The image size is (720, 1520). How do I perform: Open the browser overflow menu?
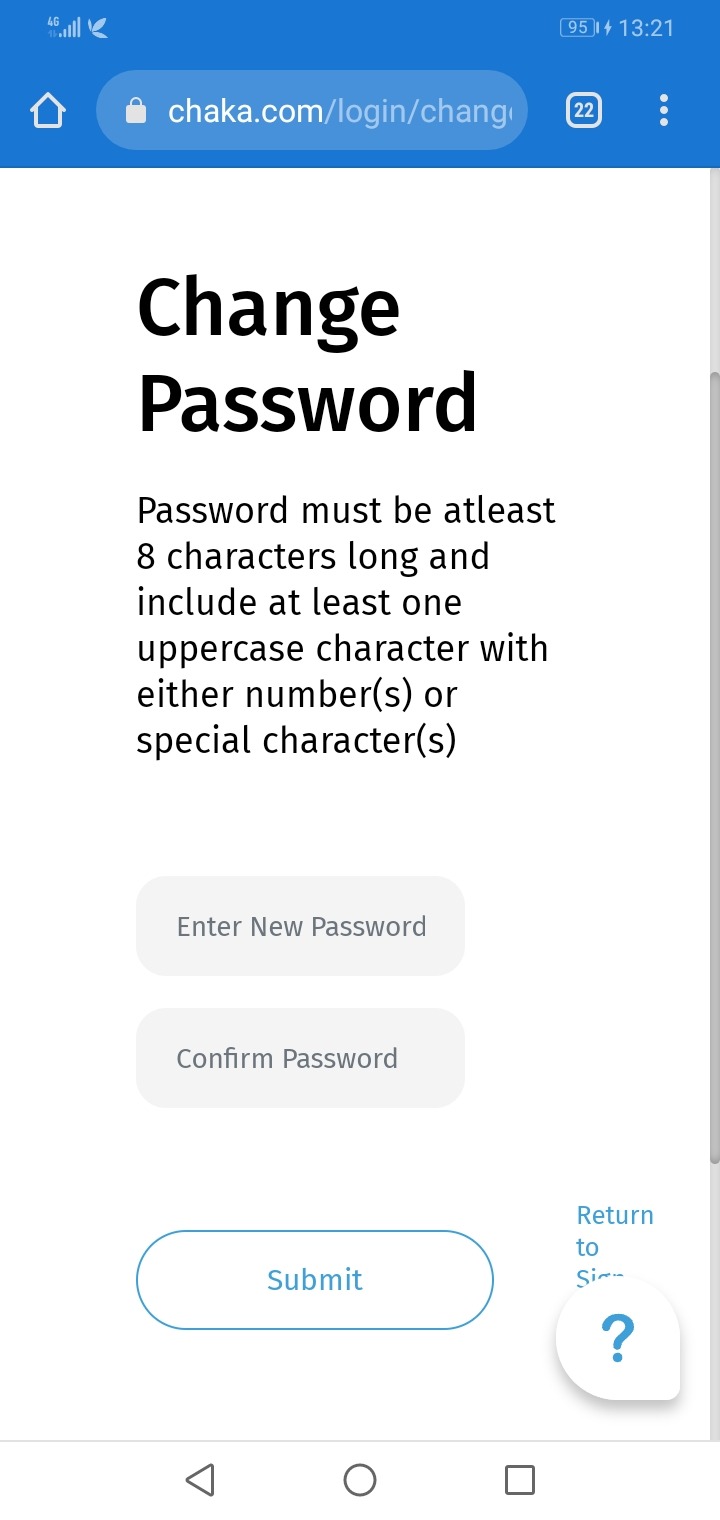[x=663, y=110]
